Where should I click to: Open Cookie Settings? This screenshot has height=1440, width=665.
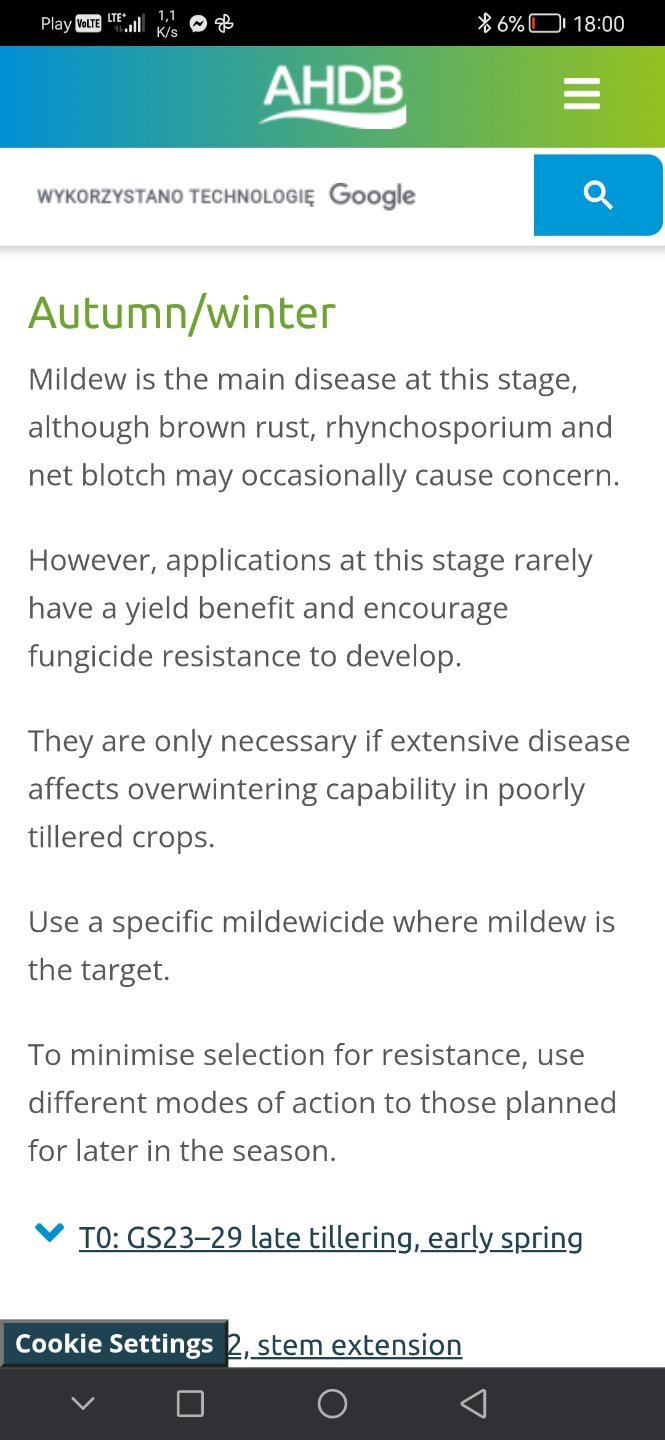pos(114,1343)
